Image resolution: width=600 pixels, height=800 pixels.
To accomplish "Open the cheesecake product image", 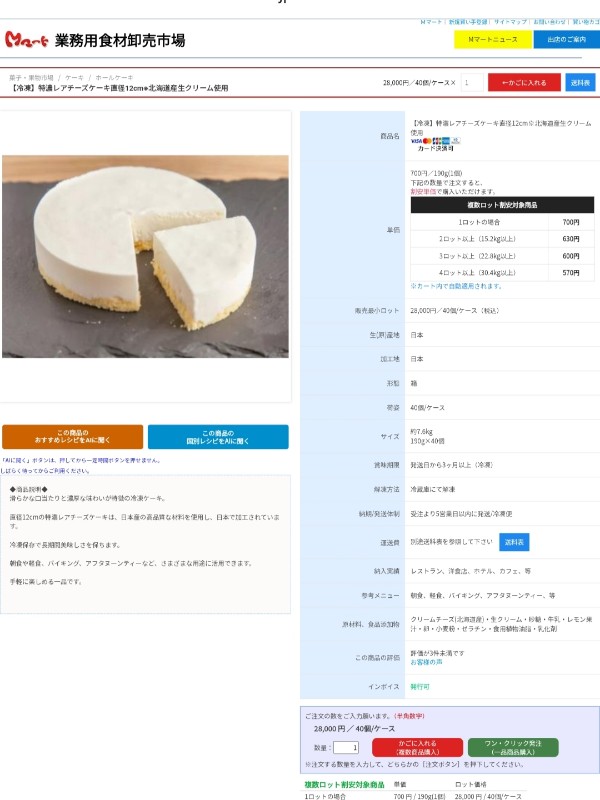I will (145, 256).
